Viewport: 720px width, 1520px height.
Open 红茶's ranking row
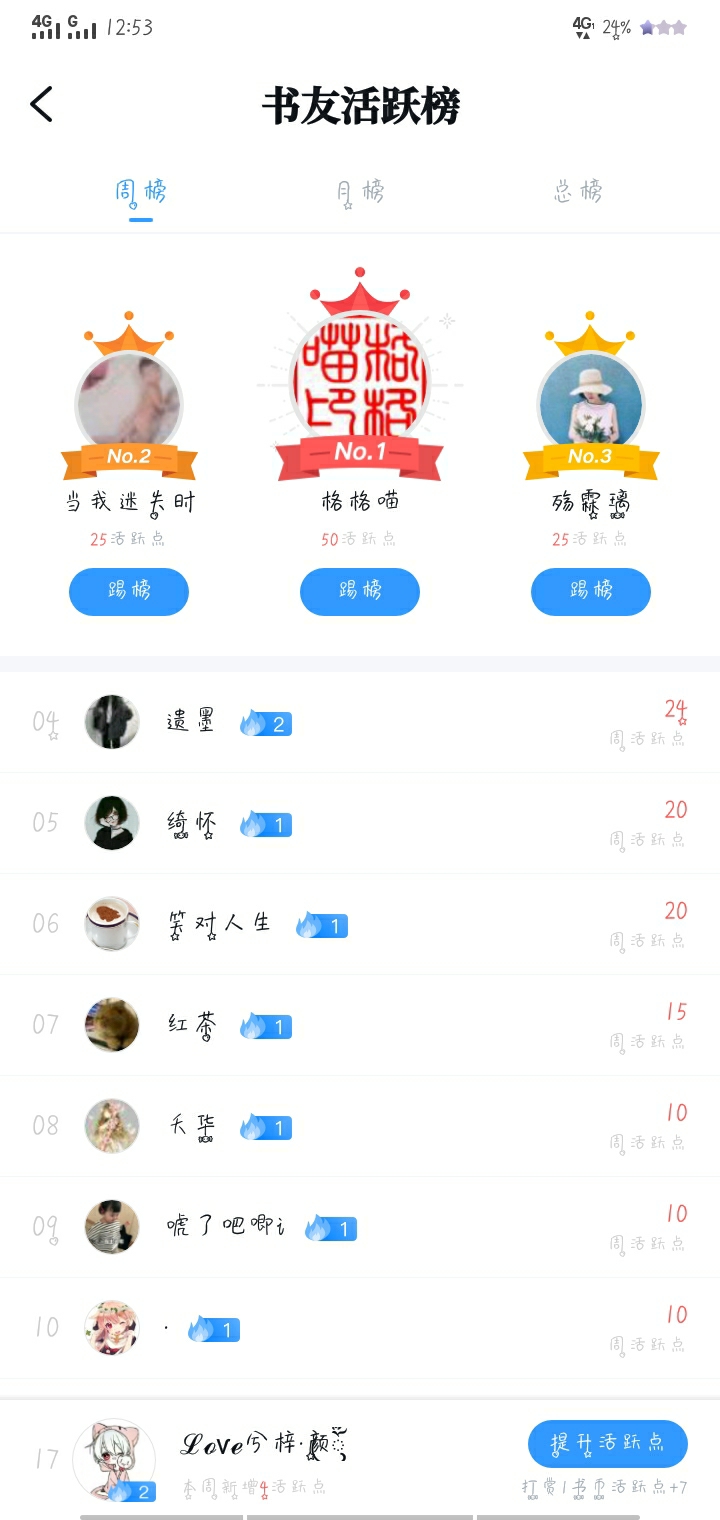tap(360, 1025)
